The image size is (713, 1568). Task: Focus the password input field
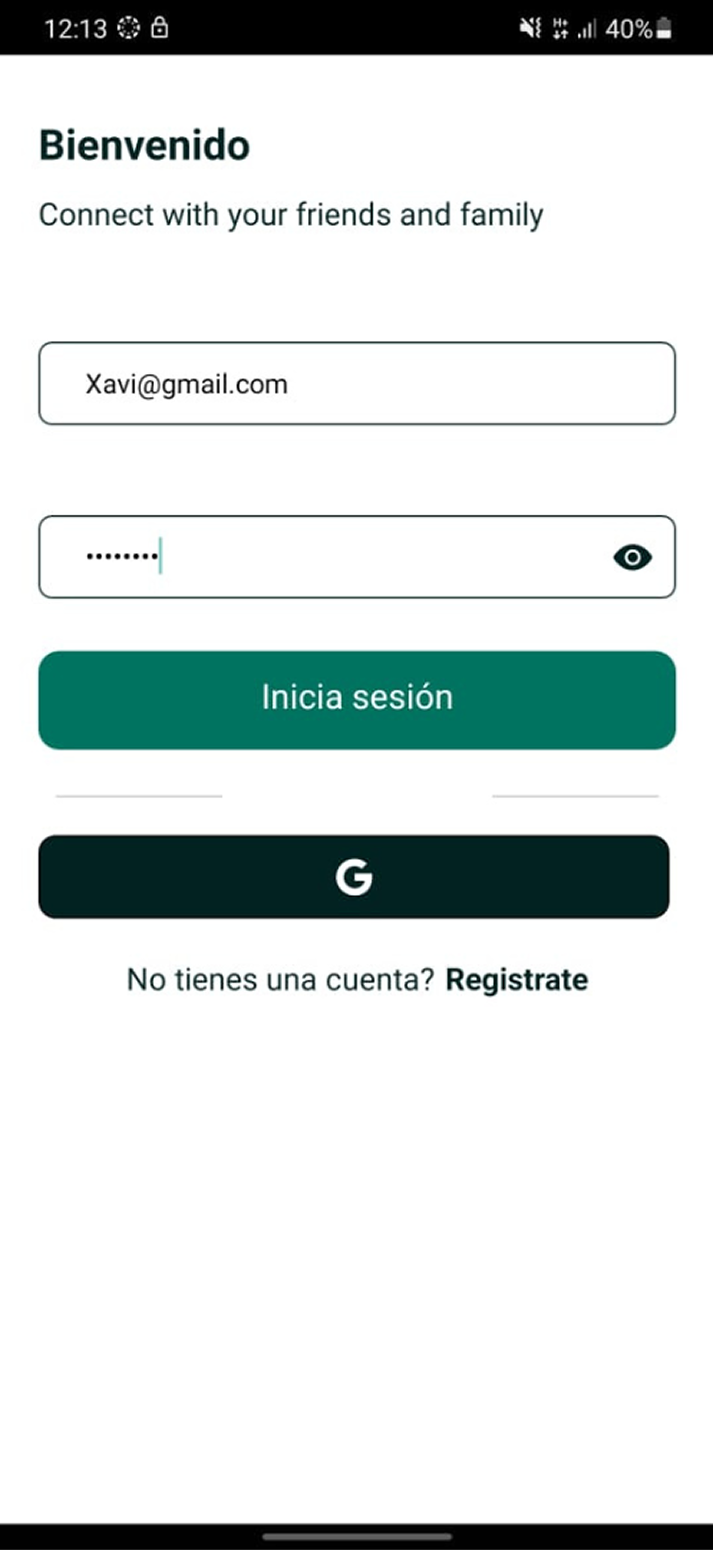328,557
